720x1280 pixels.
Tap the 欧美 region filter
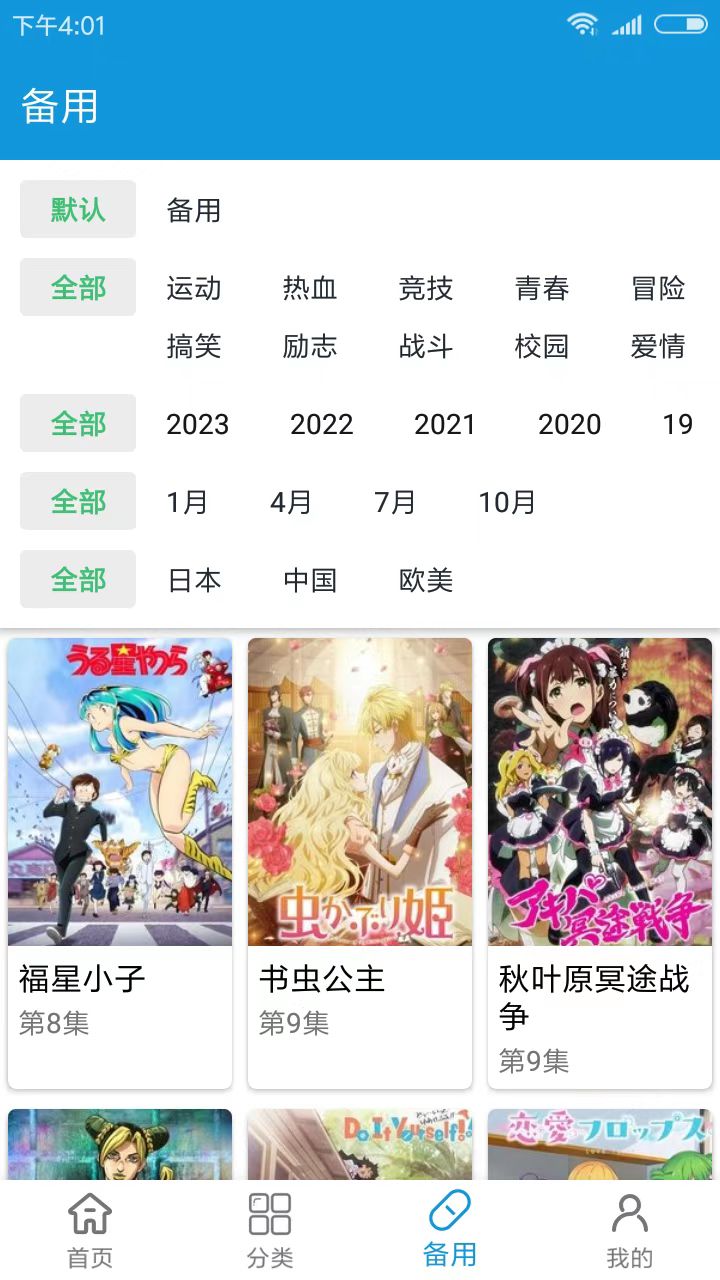(426, 580)
